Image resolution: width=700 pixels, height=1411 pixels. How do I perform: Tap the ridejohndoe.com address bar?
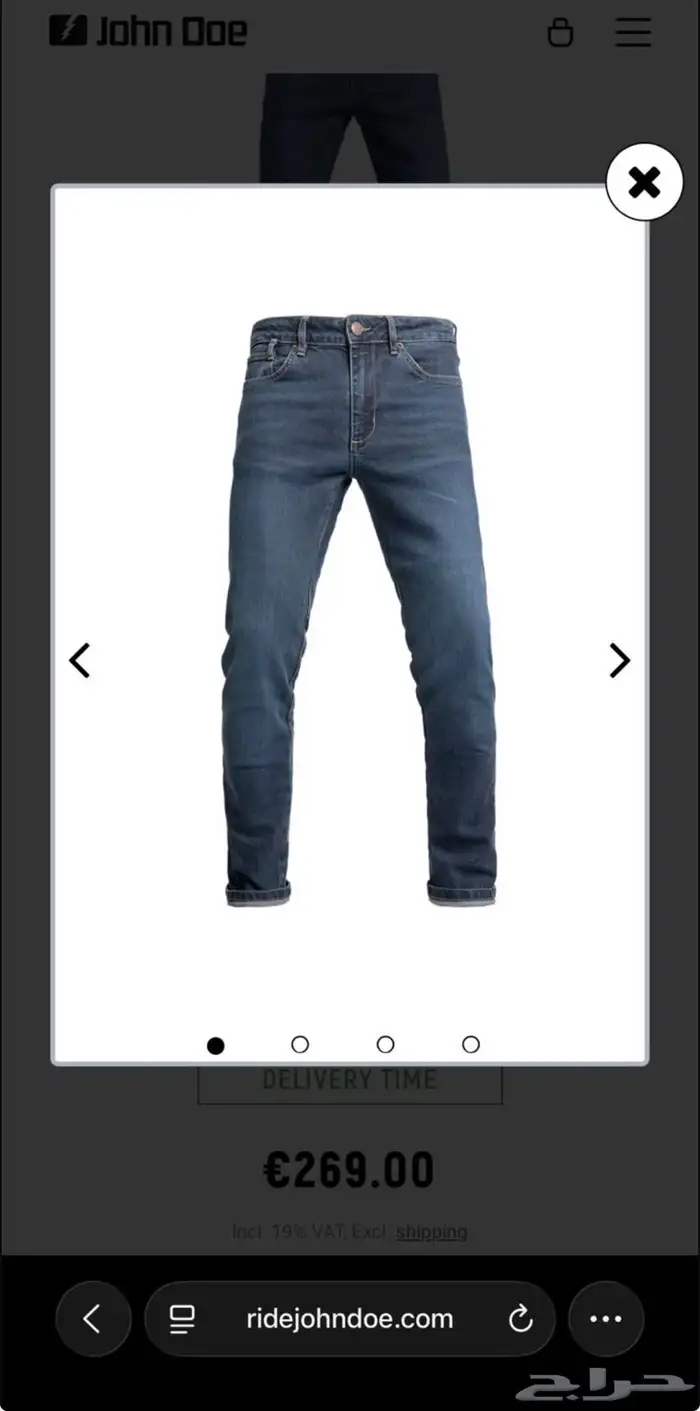point(350,1319)
